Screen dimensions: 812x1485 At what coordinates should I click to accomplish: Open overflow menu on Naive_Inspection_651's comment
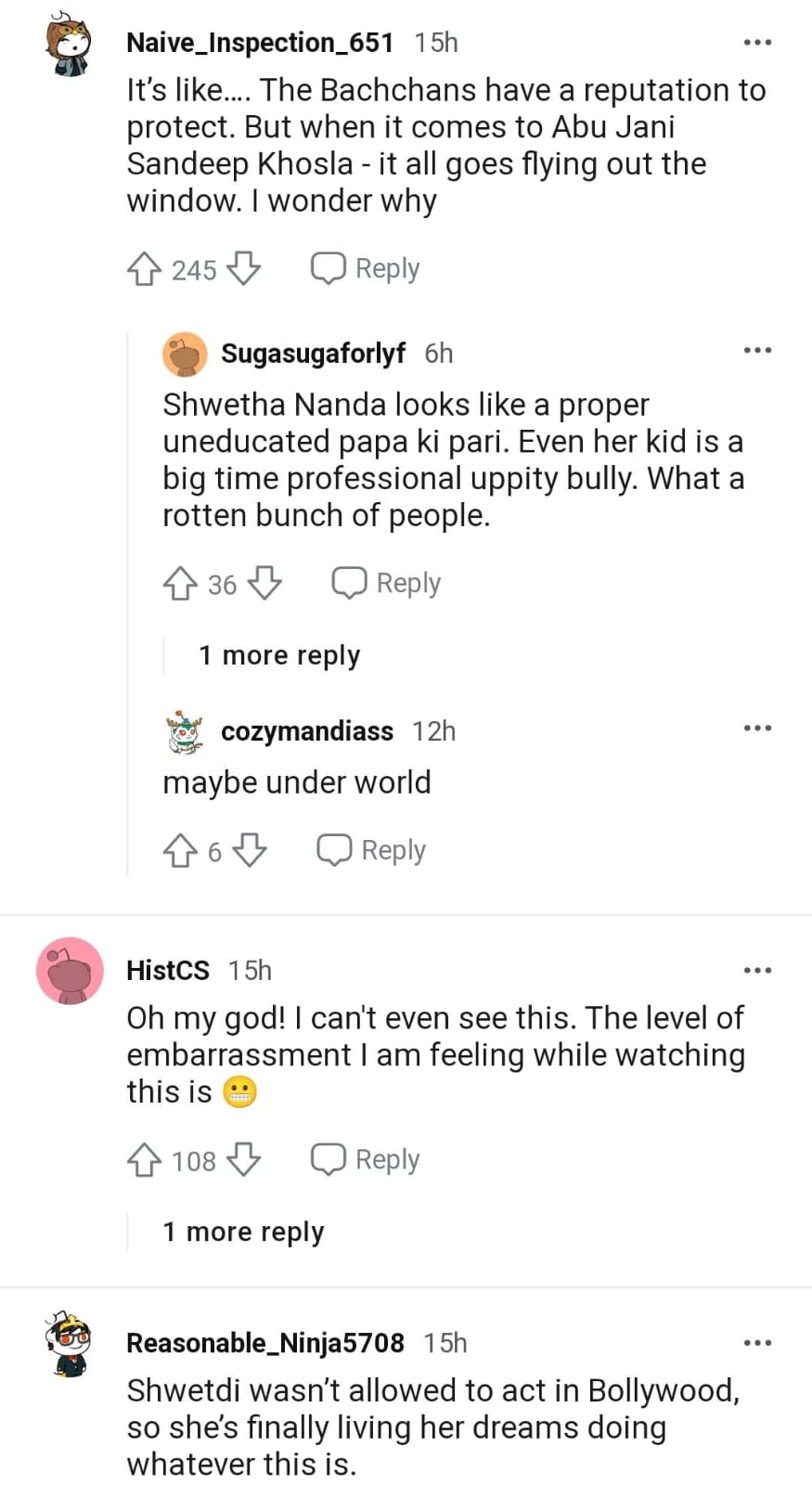click(757, 43)
